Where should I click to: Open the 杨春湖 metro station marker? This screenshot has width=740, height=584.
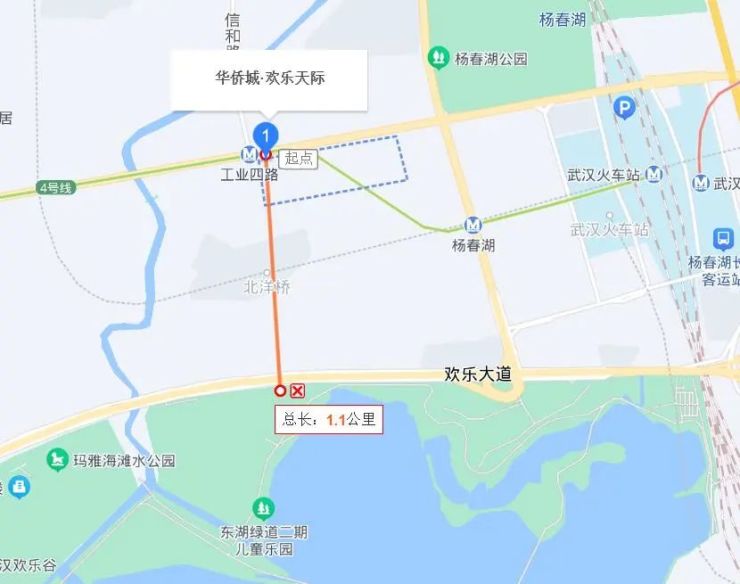473,225
